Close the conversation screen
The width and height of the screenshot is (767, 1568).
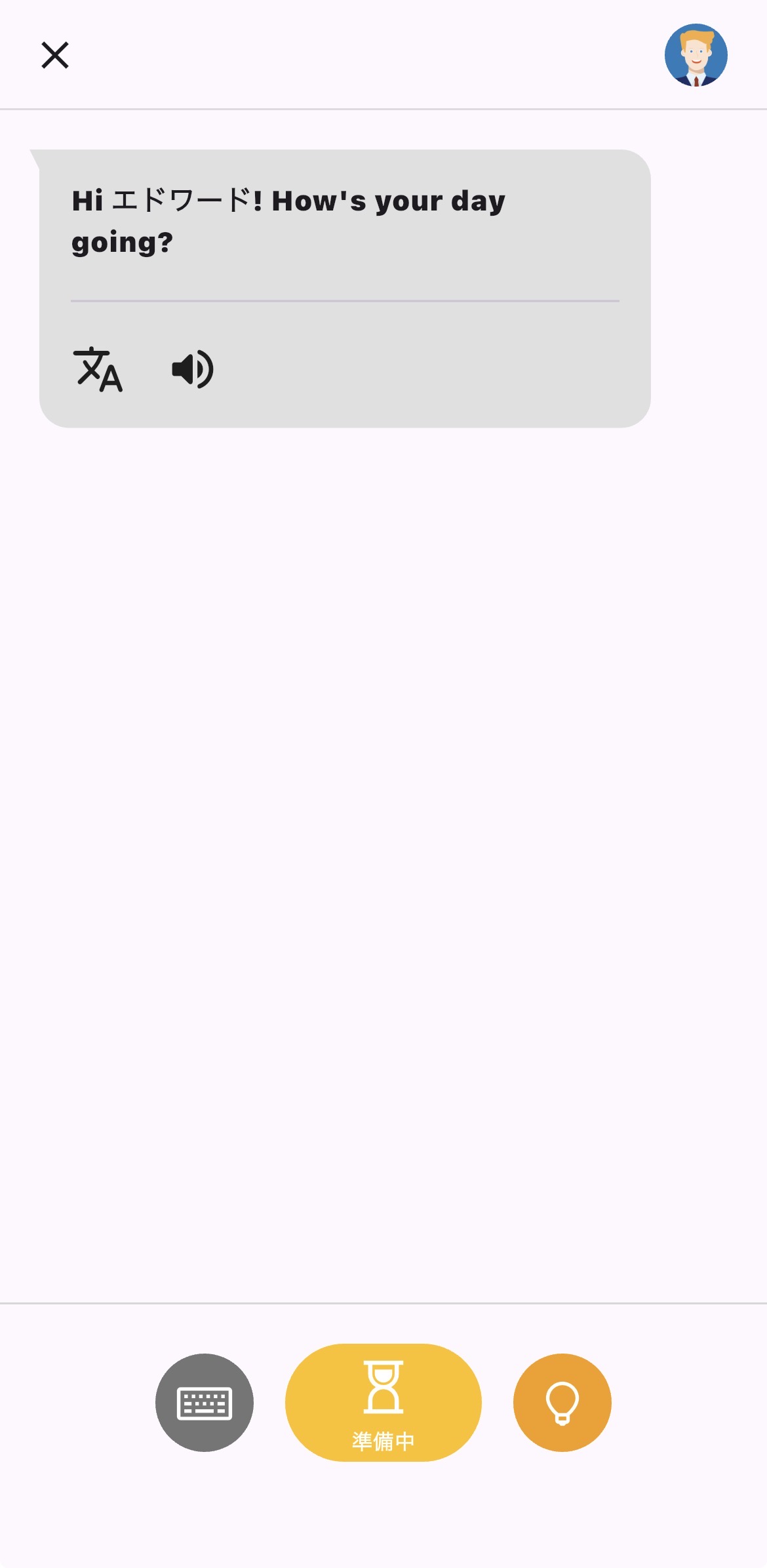click(x=55, y=55)
